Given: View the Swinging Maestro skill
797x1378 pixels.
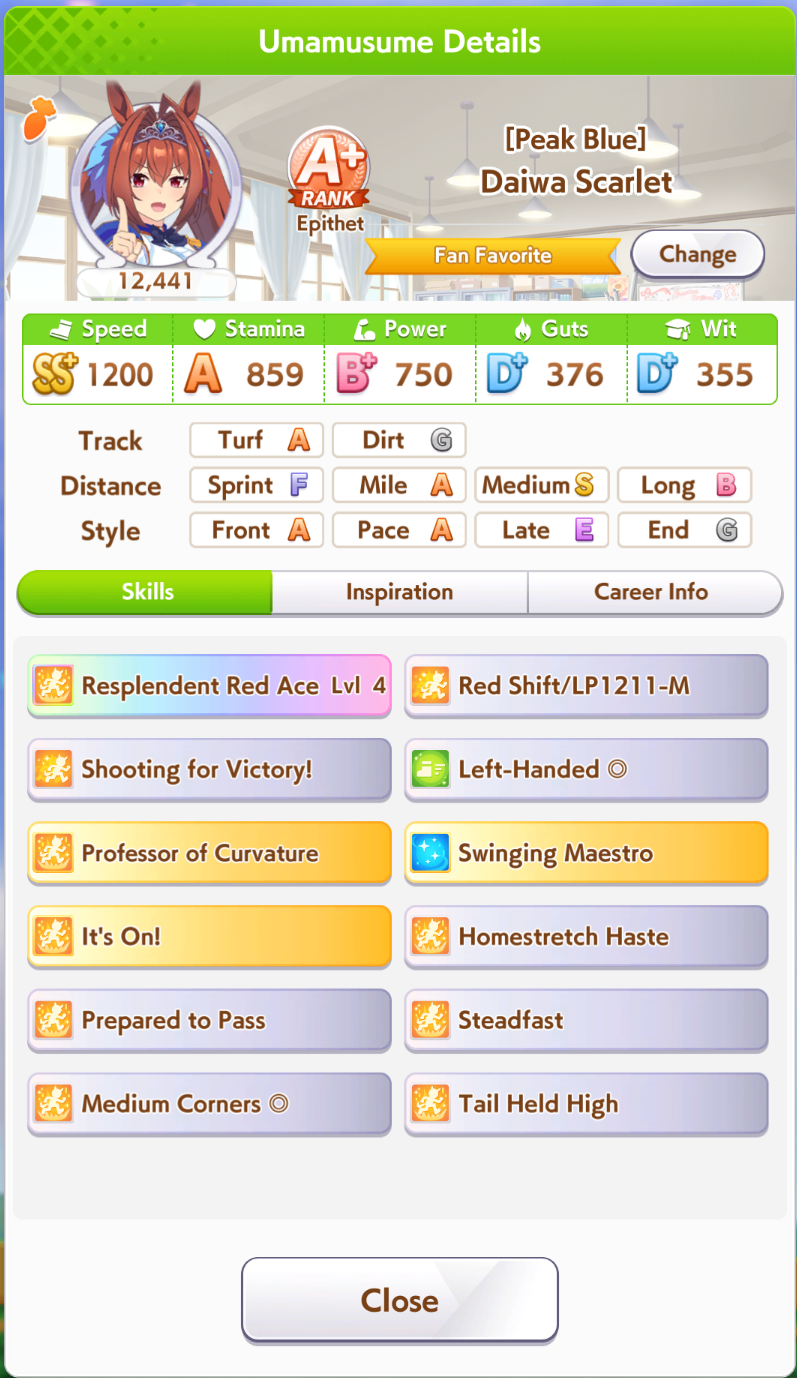Looking at the screenshot, I should 586,853.
